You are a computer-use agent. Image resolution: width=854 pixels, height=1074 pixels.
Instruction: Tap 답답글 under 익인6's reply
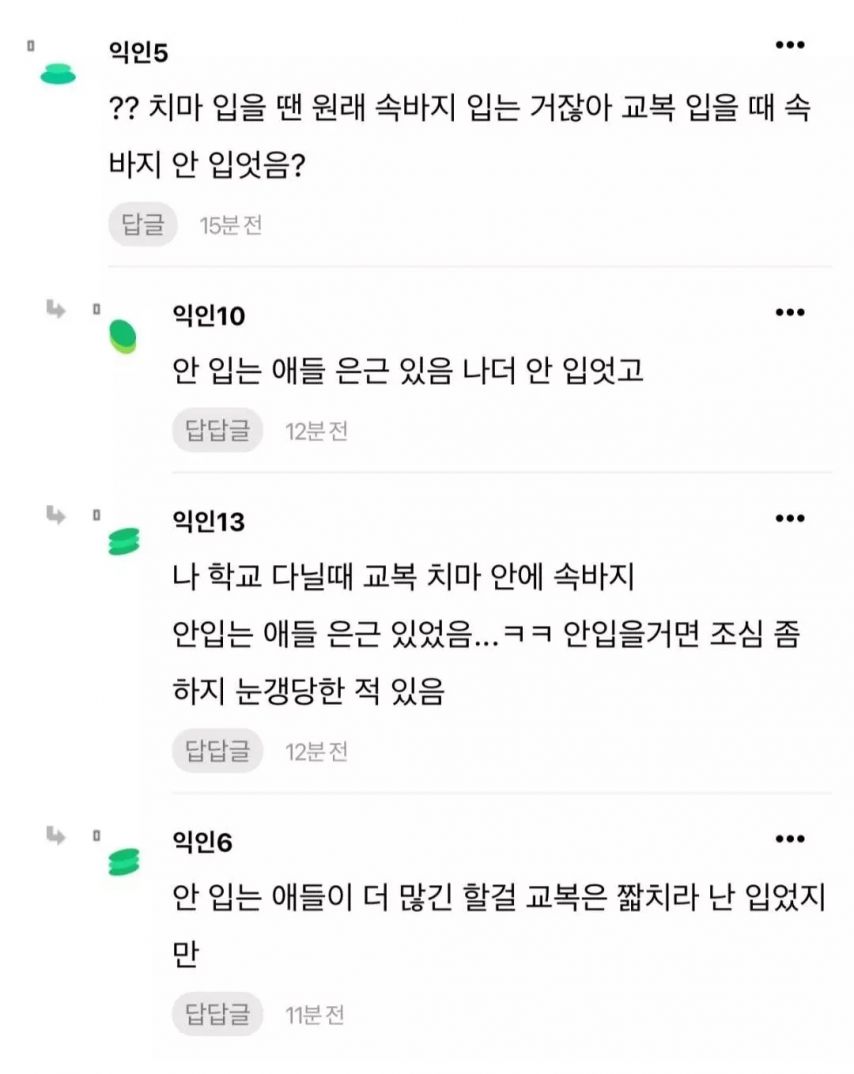click(x=217, y=1015)
